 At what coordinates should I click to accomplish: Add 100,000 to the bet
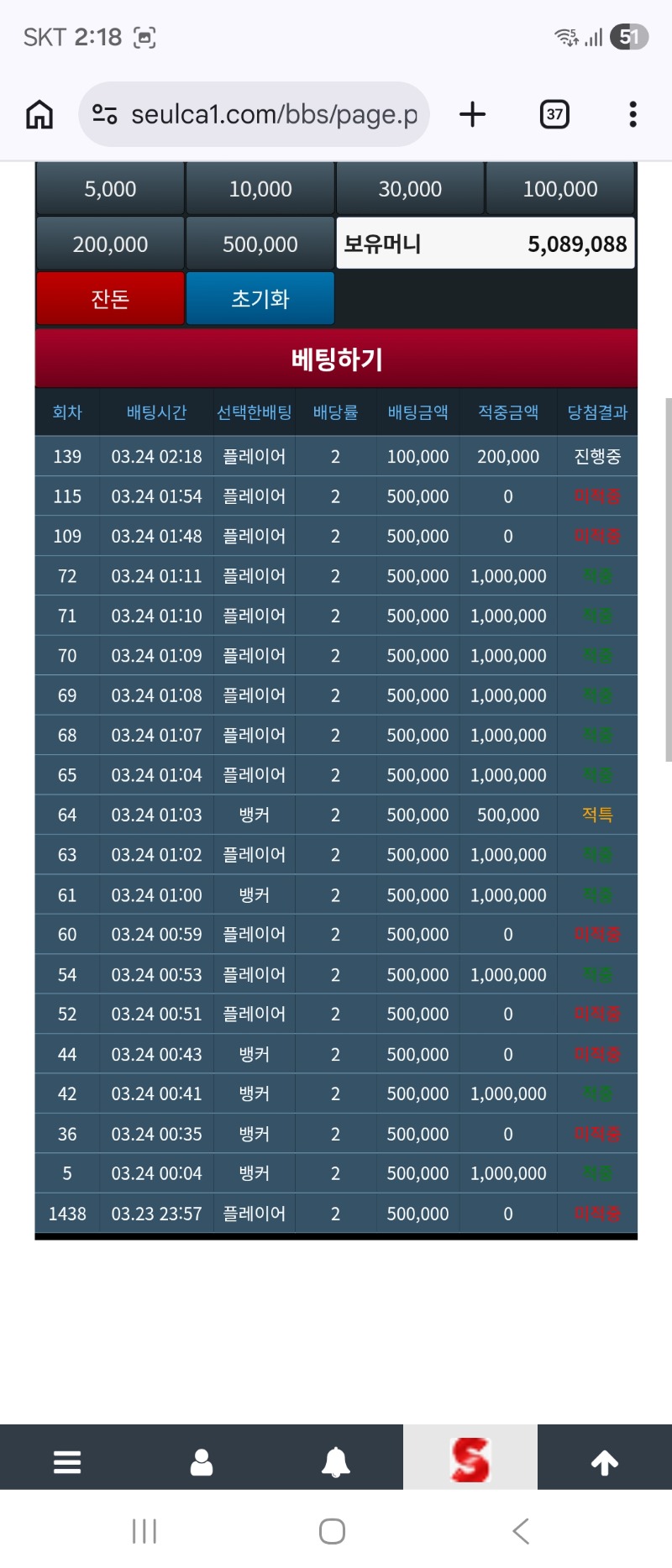tap(560, 189)
